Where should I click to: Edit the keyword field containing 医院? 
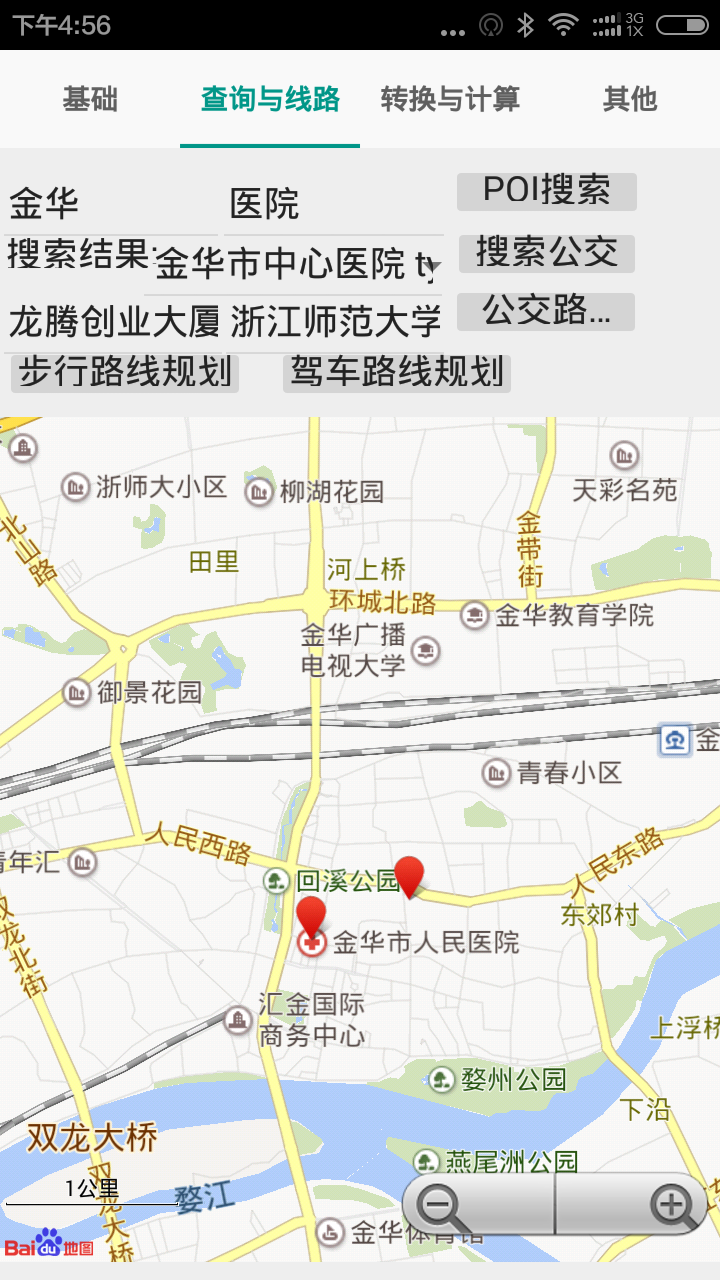(x=335, y=204)
